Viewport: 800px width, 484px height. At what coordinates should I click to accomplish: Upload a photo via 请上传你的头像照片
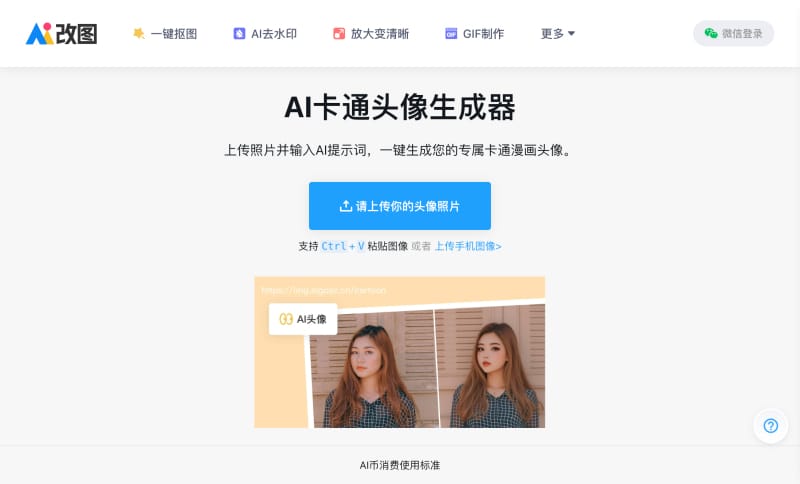coord(399,206)
